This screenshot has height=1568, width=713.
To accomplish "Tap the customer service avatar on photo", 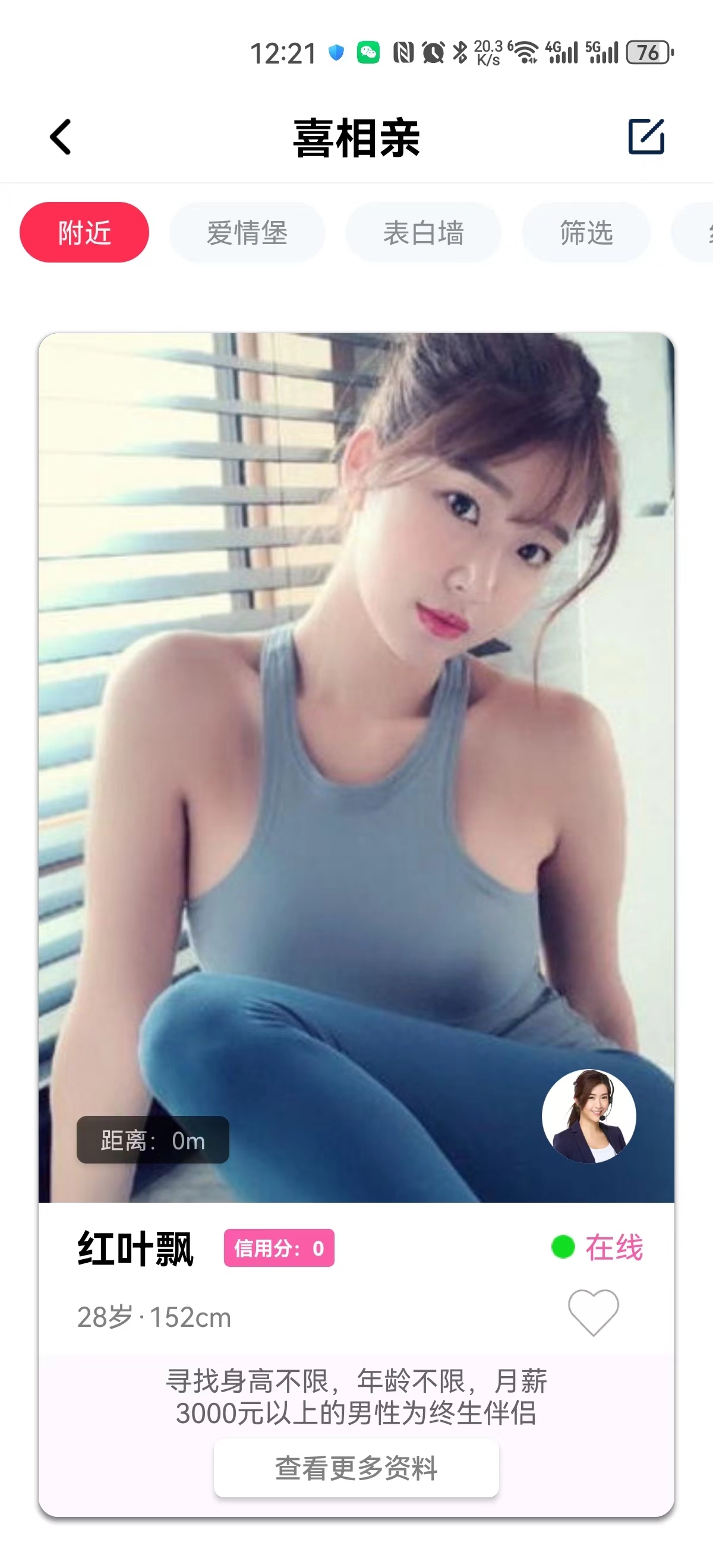I will click(x=589, y=1117).
